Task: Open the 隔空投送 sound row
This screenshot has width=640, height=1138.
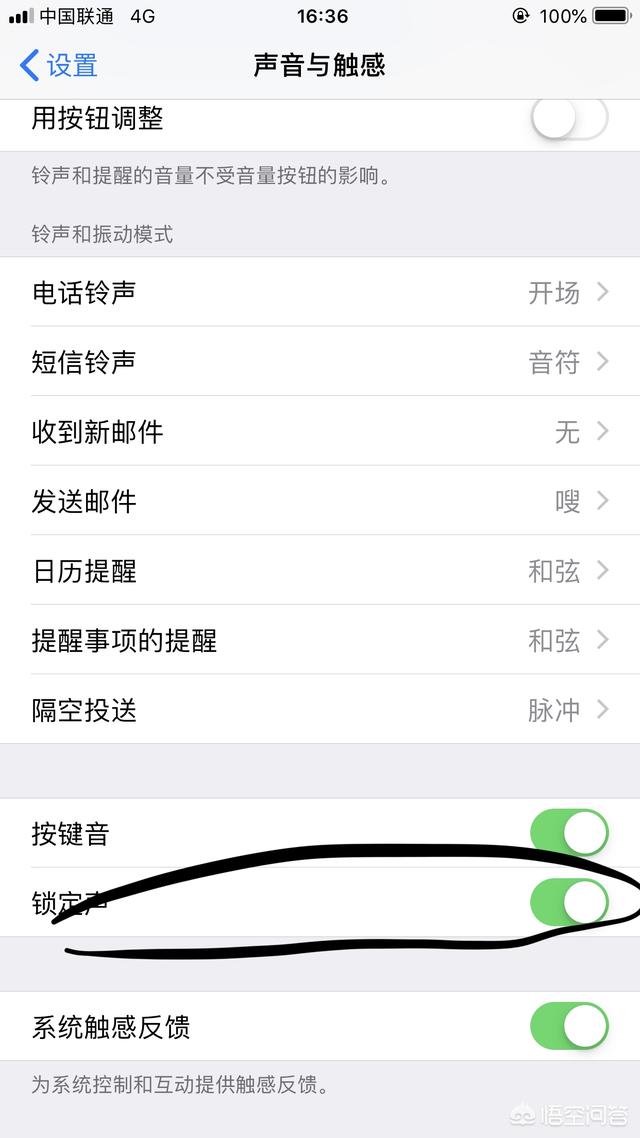Action: [x=320, y=710]
